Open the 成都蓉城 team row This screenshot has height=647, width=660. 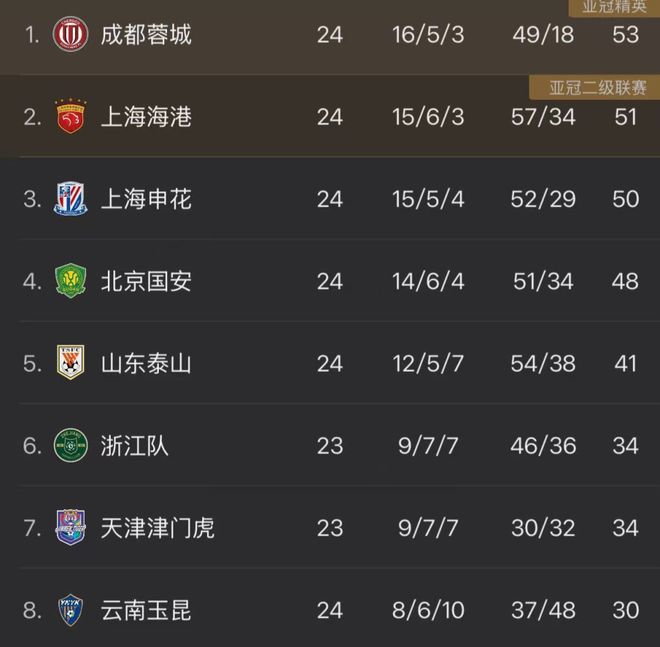coord(146,35)
